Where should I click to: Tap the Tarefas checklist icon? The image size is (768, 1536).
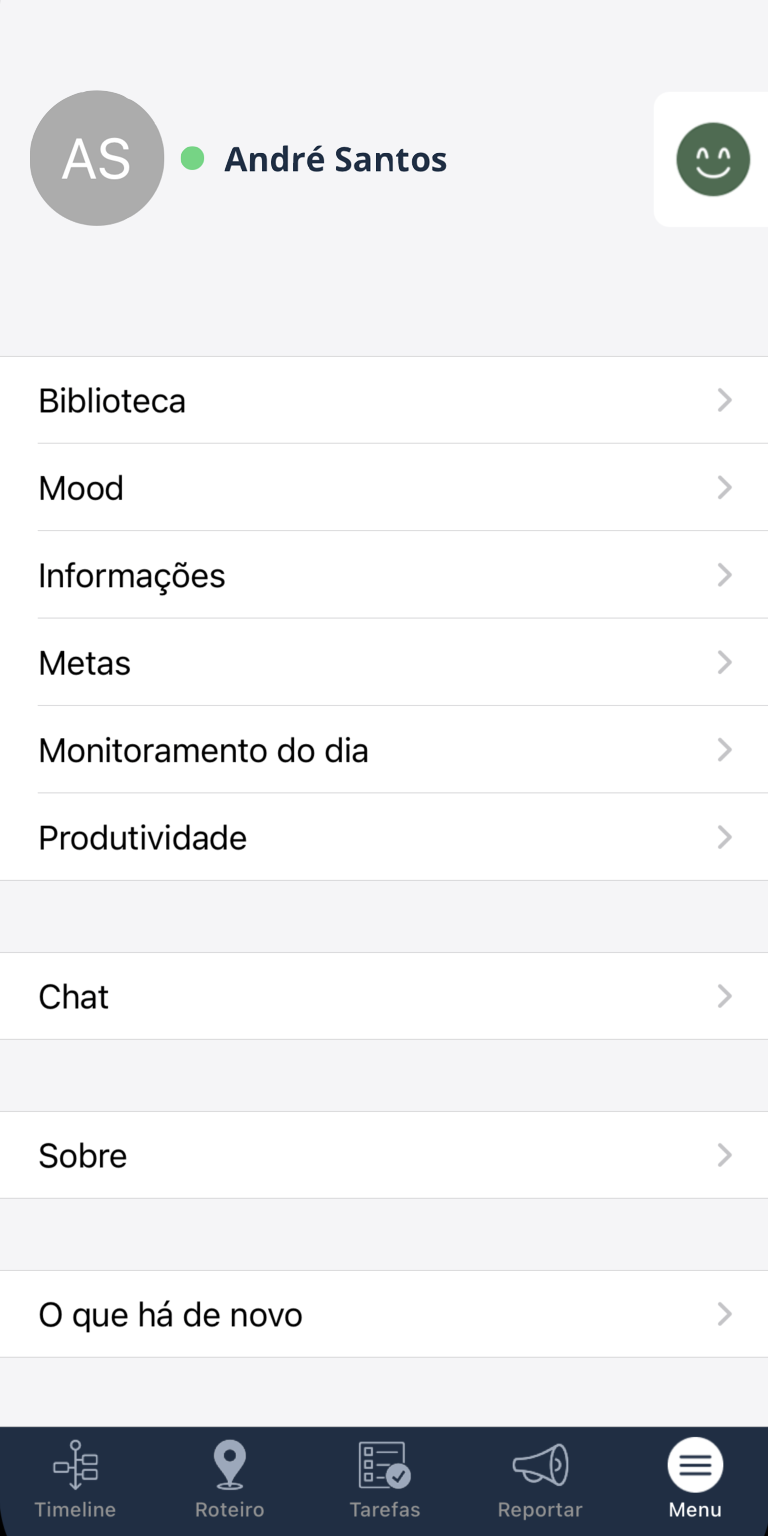pos(384,1465)
